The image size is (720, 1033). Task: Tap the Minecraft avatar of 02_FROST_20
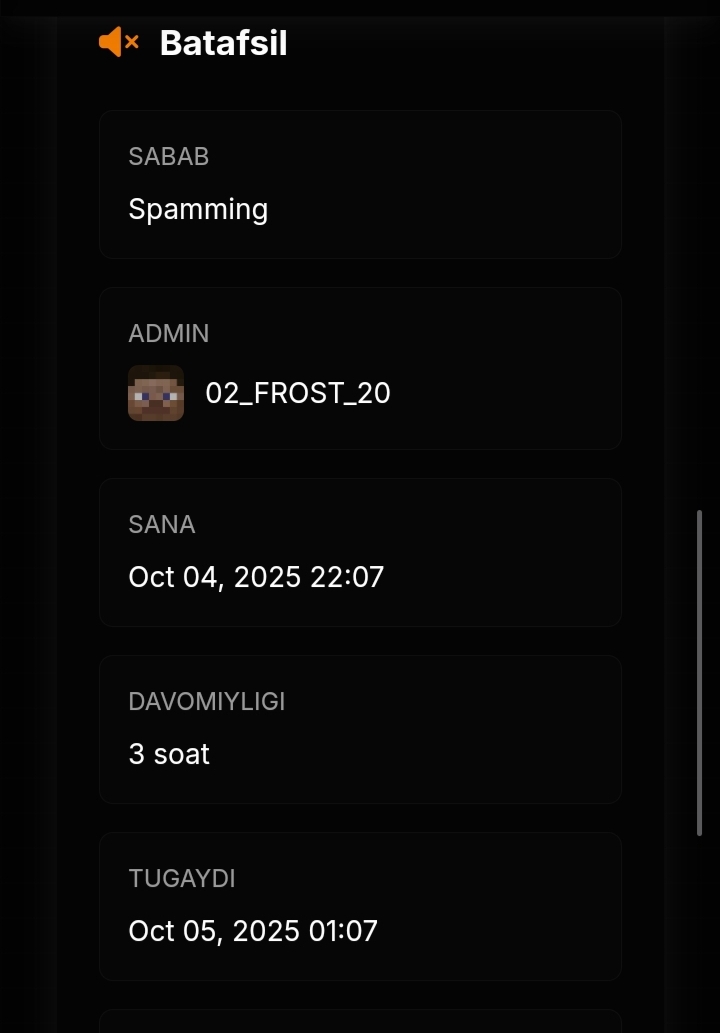156,393
